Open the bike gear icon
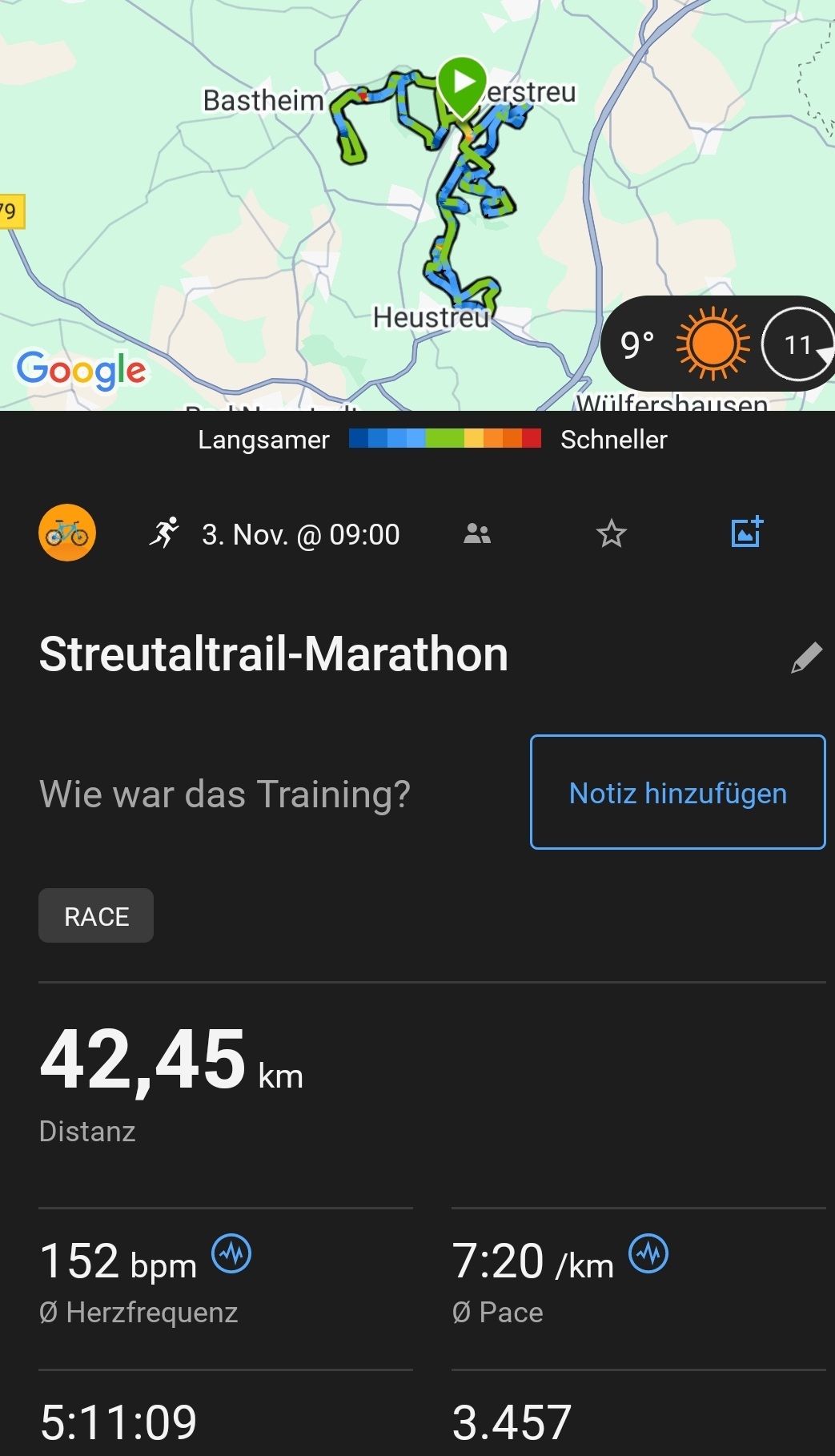The width and height of the screenshot is (835, 1456). 67,533
